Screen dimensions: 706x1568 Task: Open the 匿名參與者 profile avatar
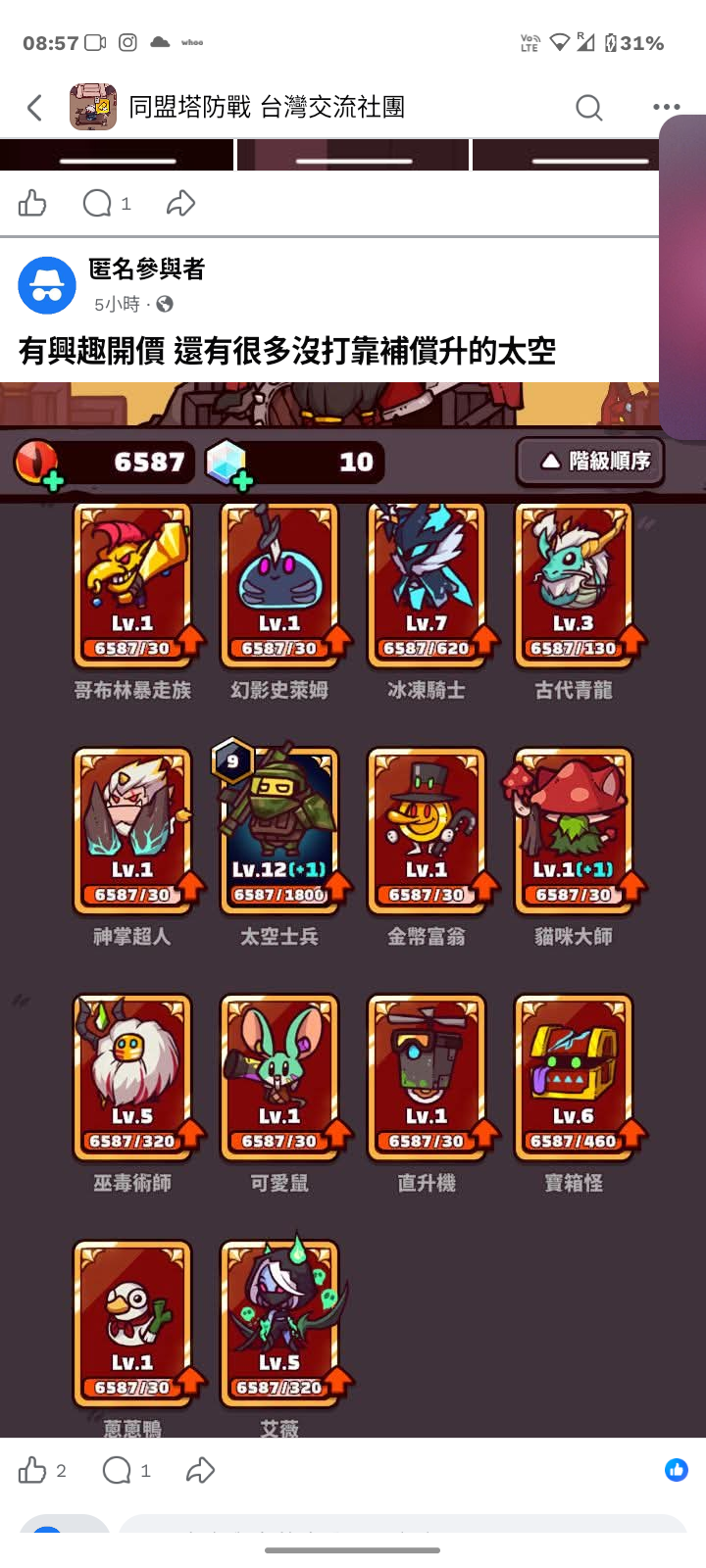[47, 285]
